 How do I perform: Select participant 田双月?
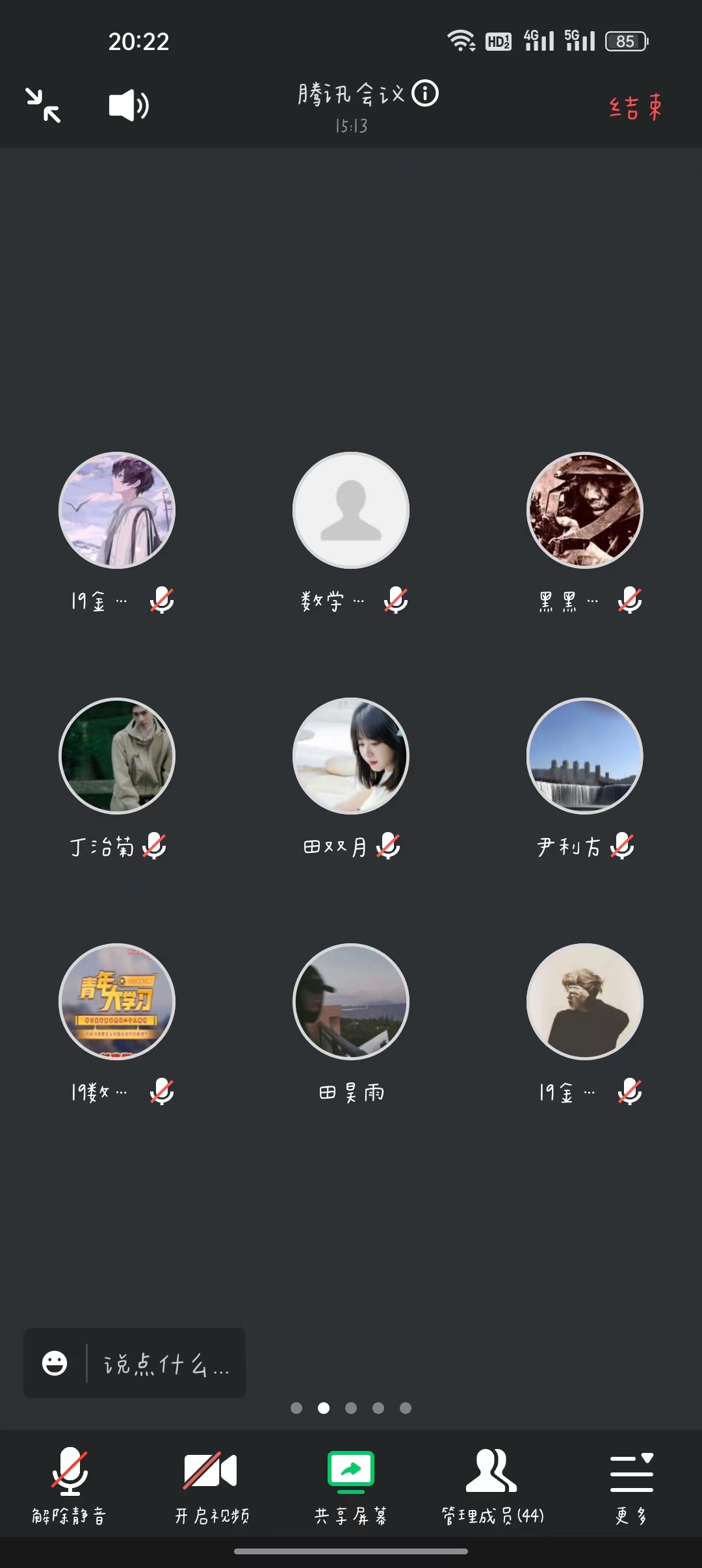(x=351, y=756)
